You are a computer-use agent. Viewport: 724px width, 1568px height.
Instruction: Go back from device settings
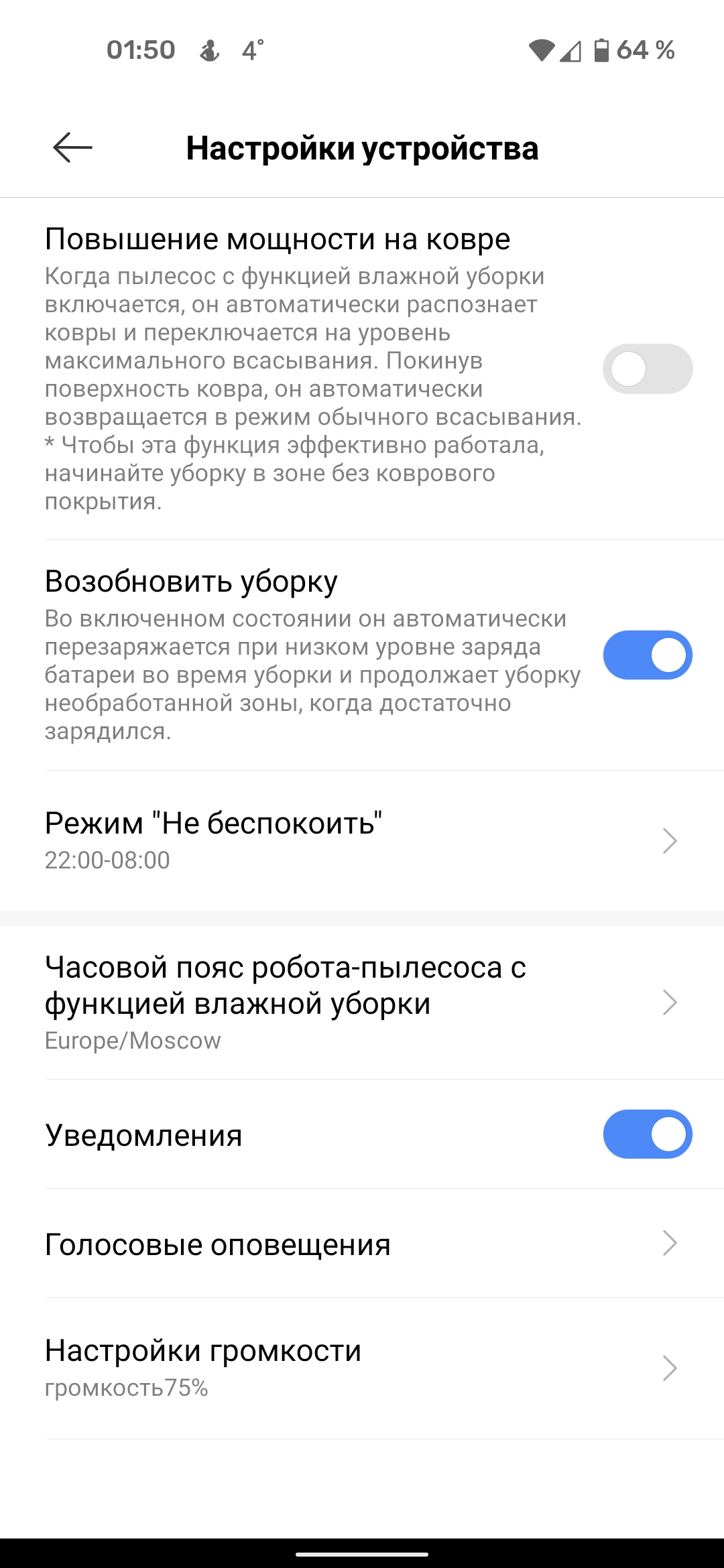72,147
